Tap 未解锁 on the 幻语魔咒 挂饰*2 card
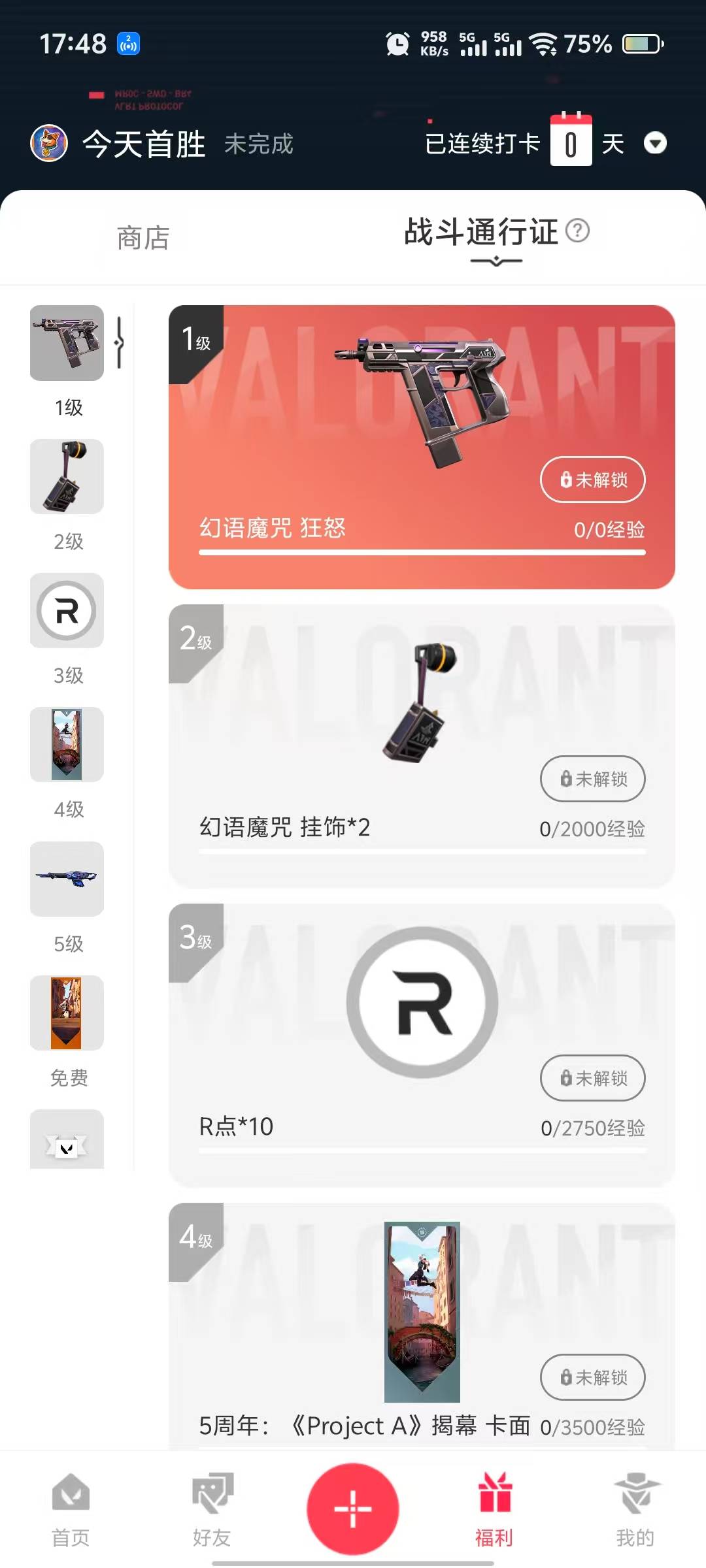The image size is (706, 1568). point(592,779)
